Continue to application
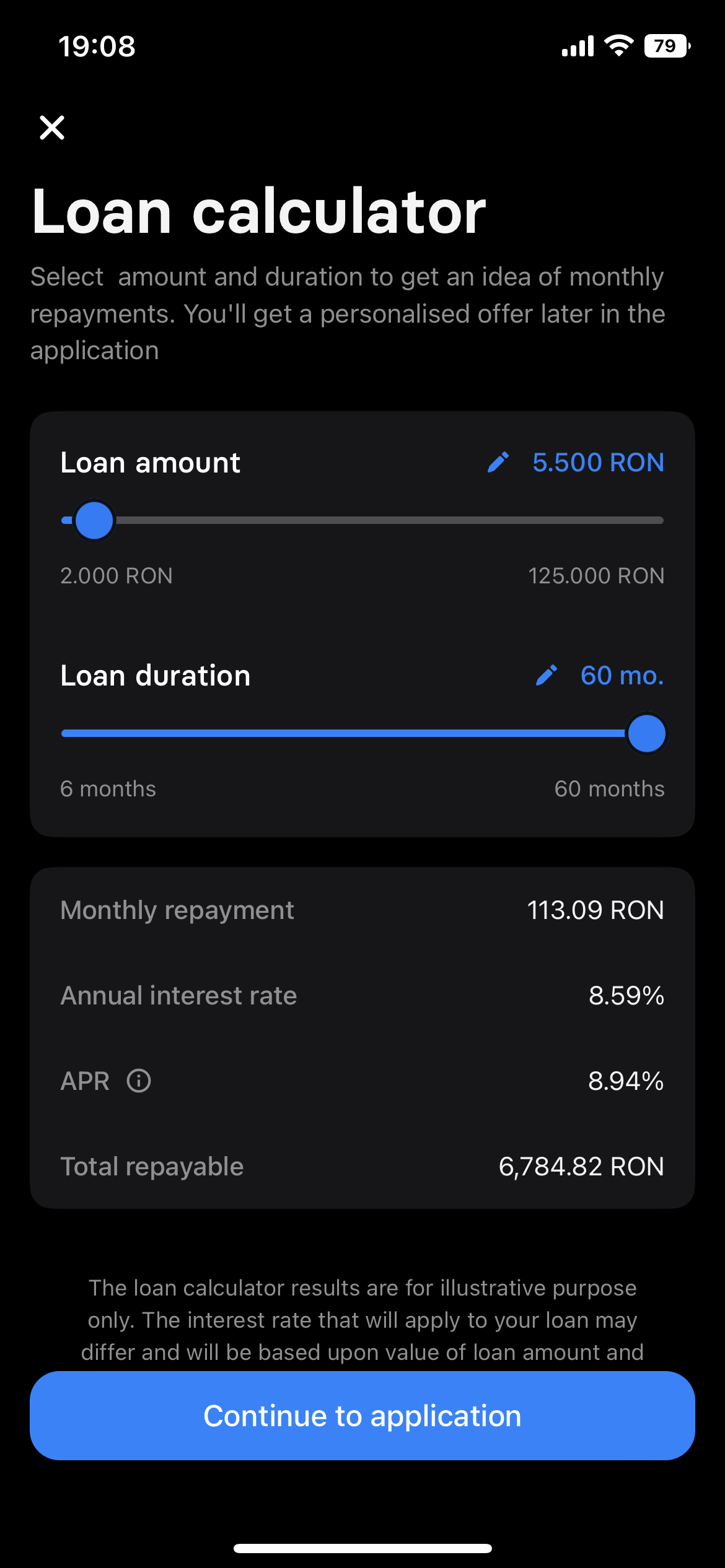This screenshot has height=1568, width=725. [x=362, y=1416]
